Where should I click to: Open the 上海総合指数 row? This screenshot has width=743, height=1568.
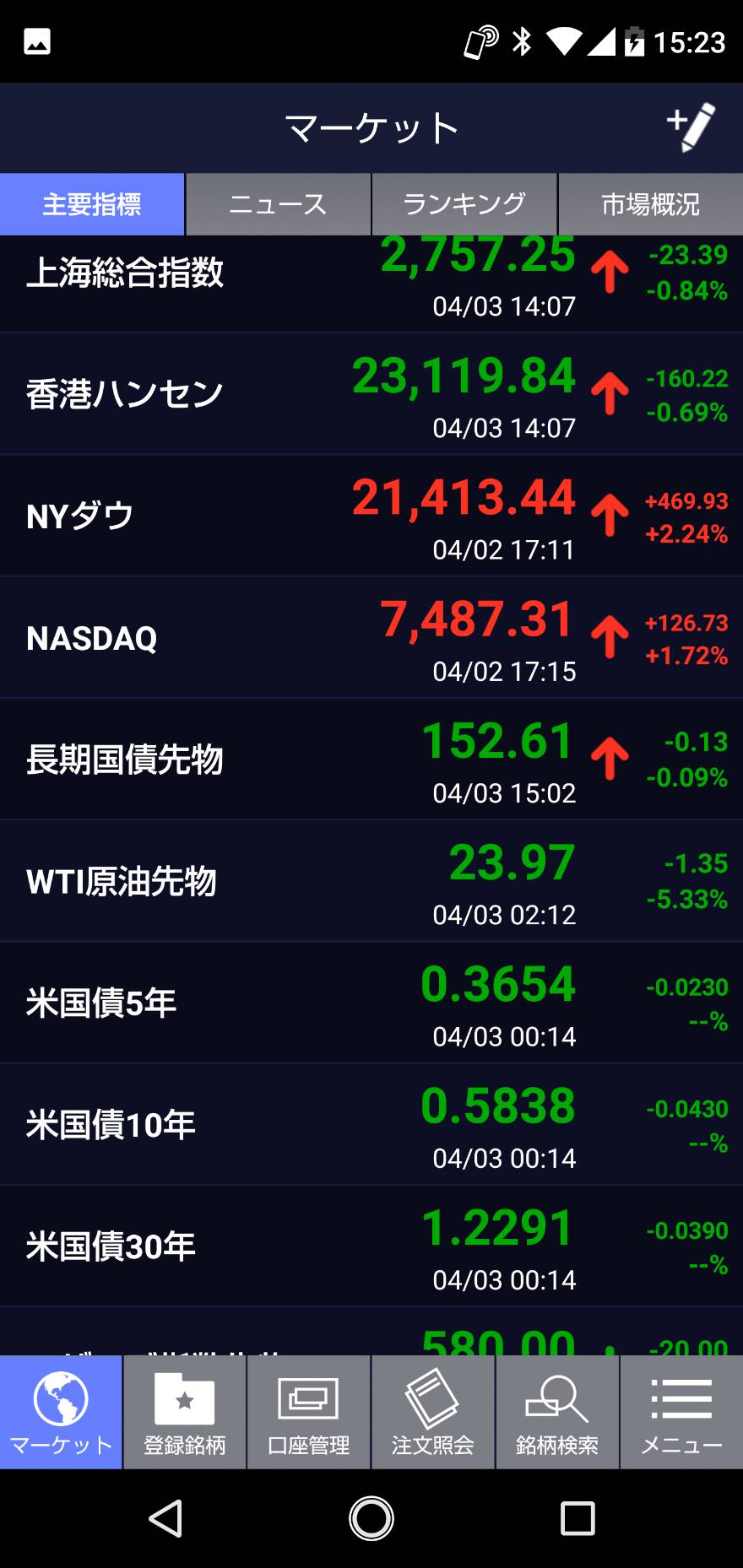[371, 278]
